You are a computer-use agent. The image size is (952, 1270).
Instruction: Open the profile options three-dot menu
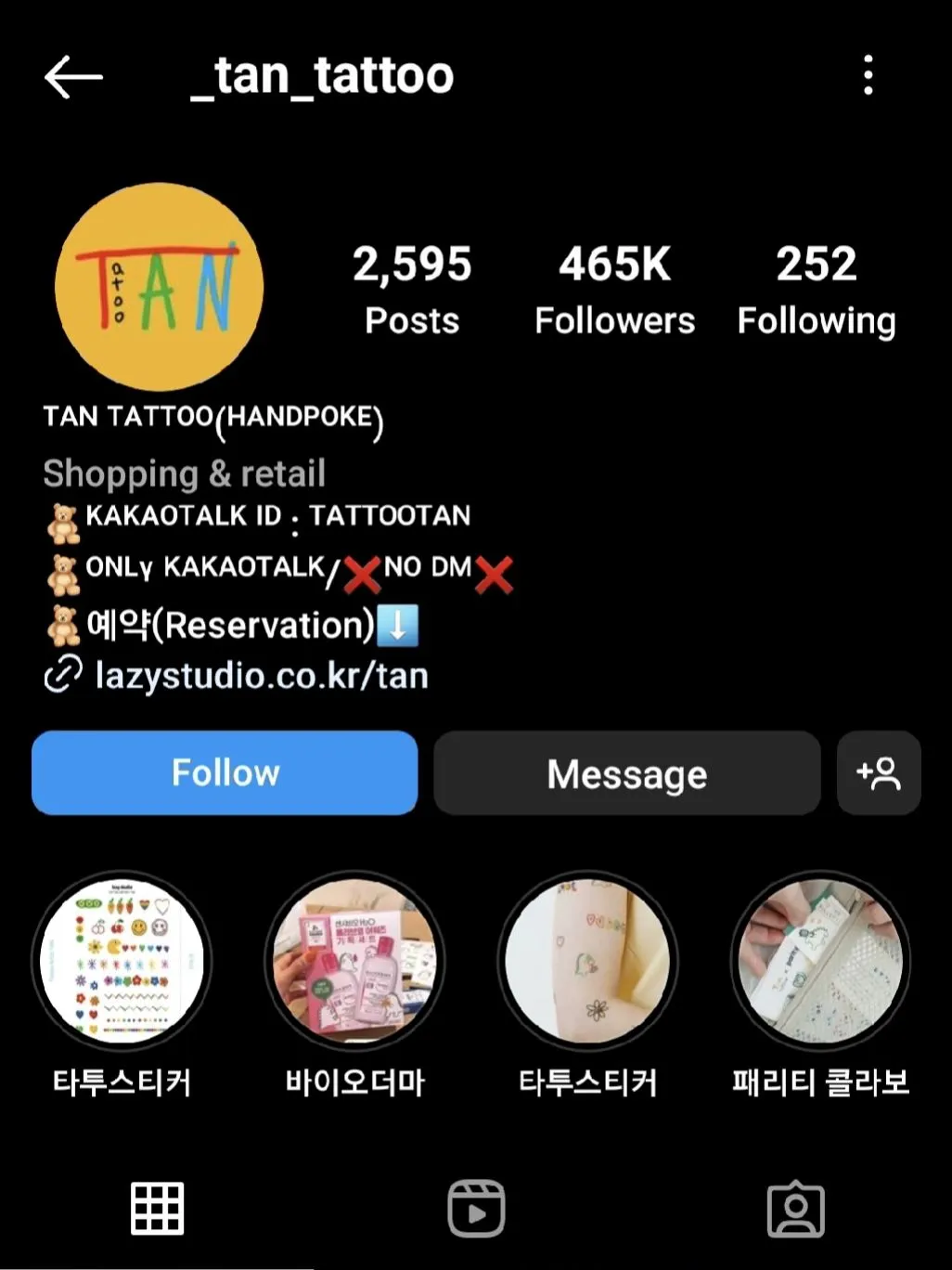tap(868, 76)
